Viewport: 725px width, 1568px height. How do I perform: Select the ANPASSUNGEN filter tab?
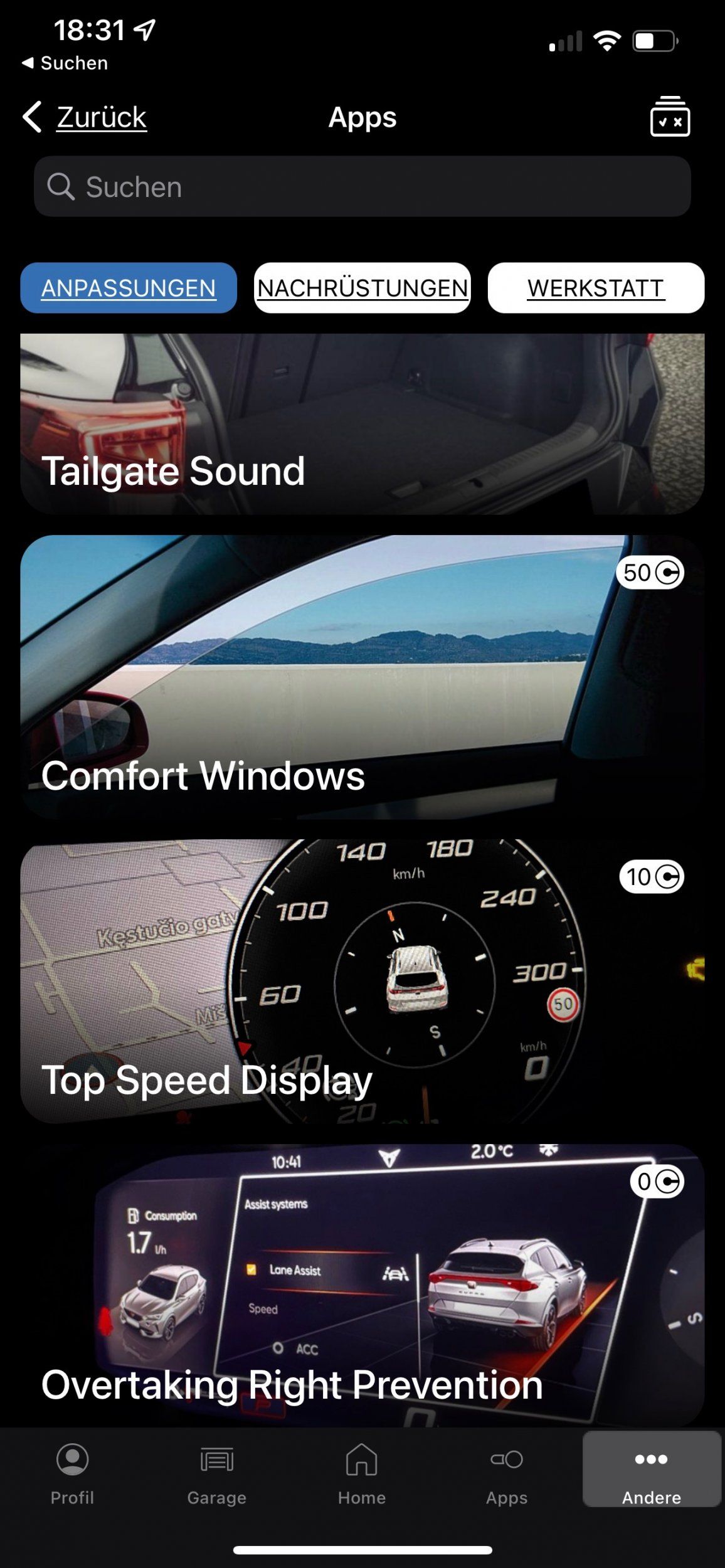(129, 288)
